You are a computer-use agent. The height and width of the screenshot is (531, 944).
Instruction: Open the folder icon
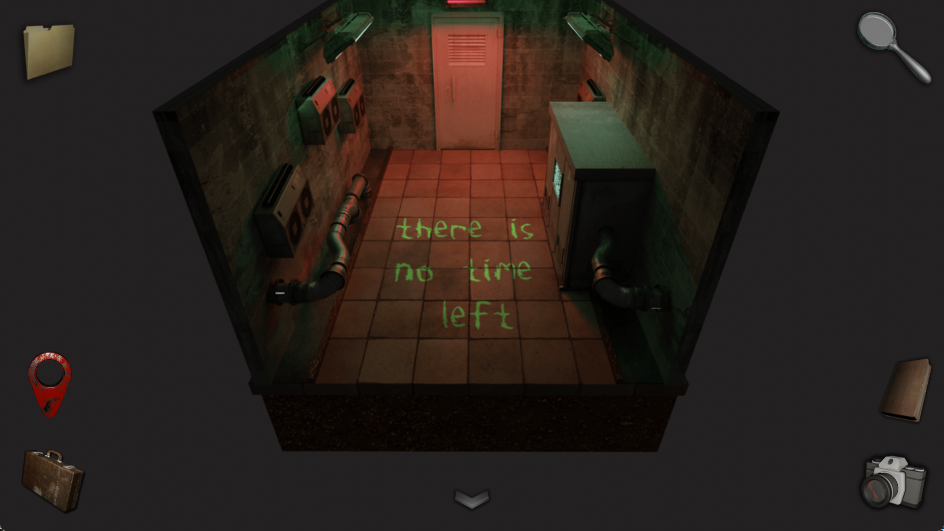pyautogui.click(x=49, y=52)
